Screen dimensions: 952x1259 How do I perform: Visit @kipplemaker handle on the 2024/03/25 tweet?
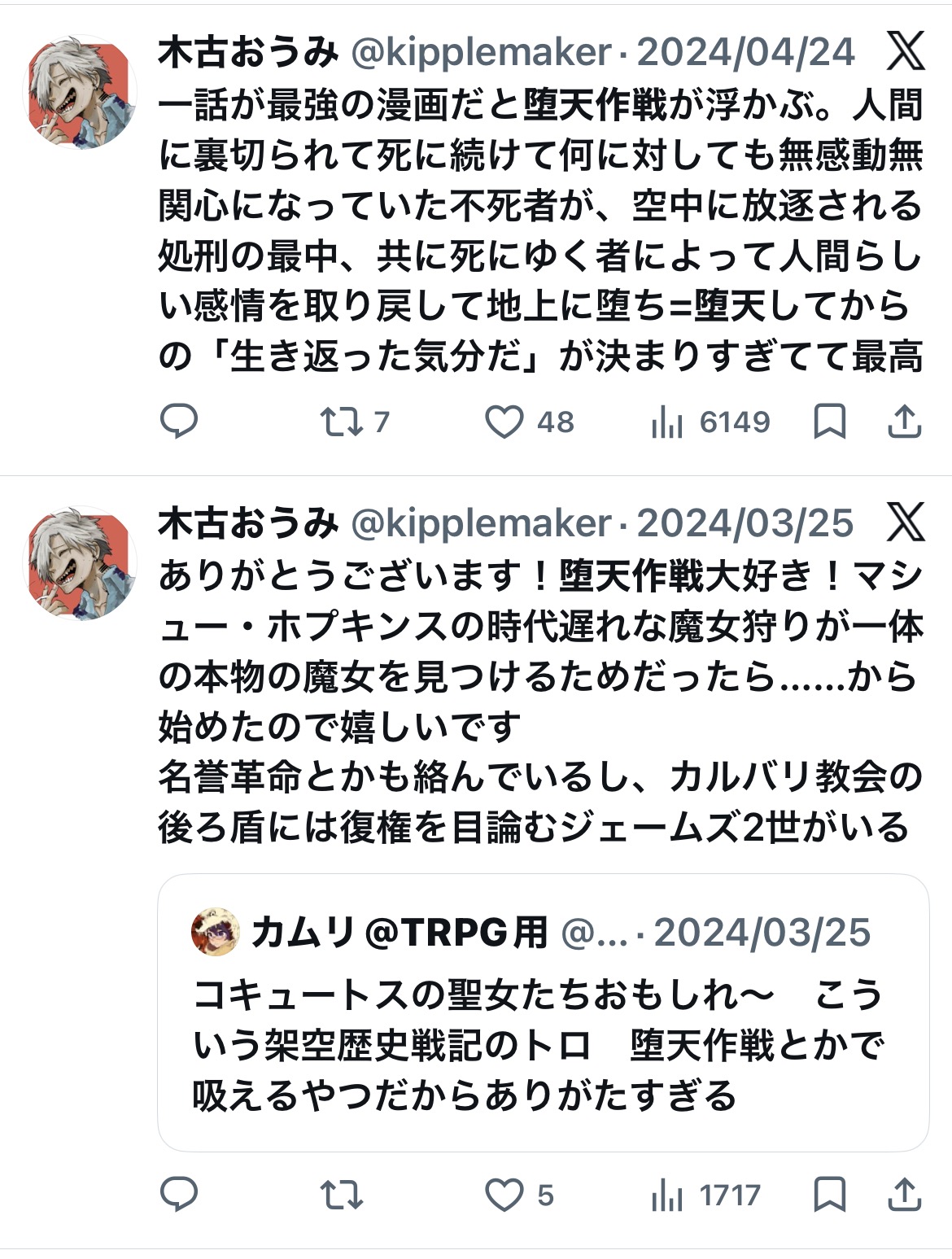(480, 523)
